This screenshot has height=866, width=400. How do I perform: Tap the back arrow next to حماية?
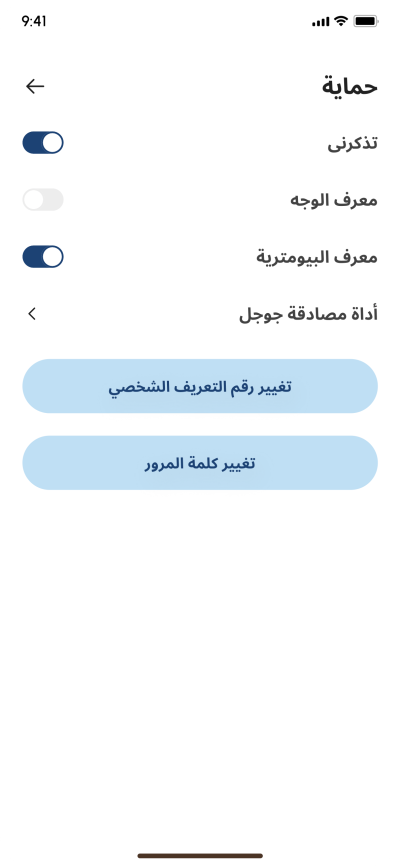[x=35, y=86]
